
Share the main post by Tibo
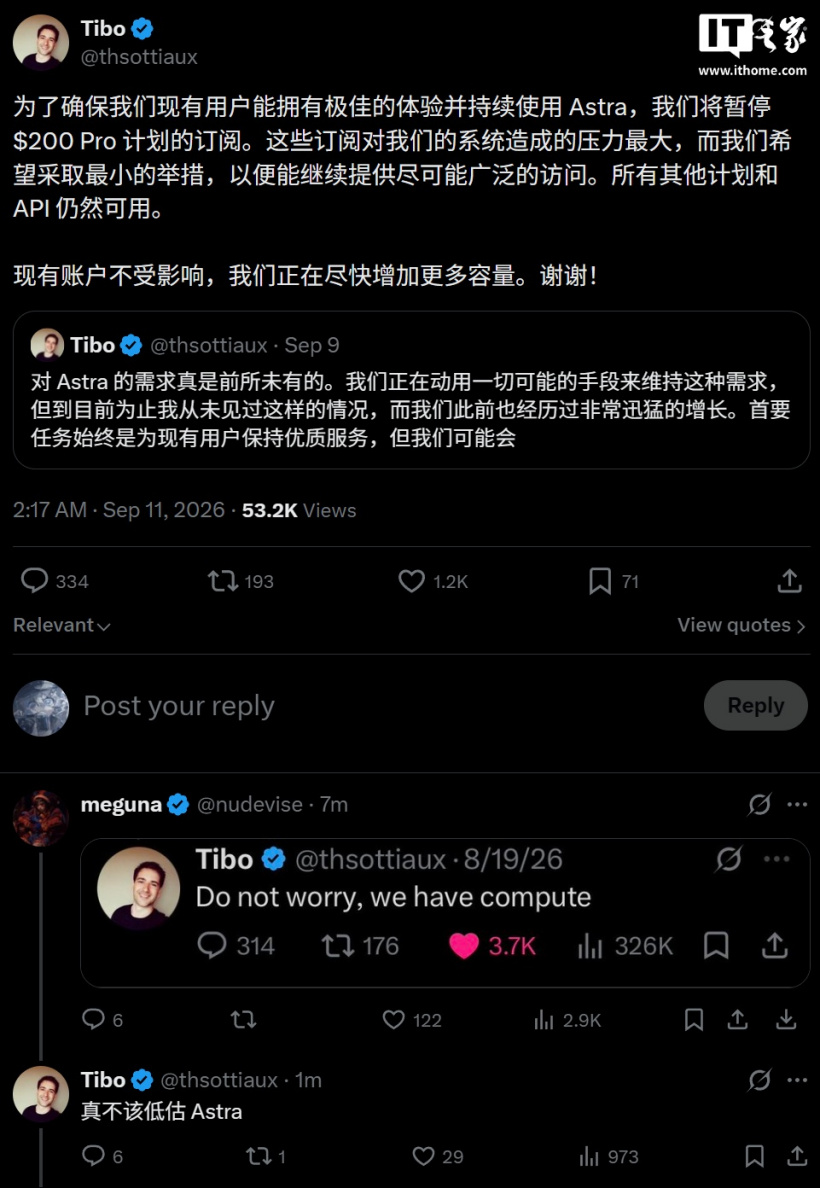(x=790, y=581)
